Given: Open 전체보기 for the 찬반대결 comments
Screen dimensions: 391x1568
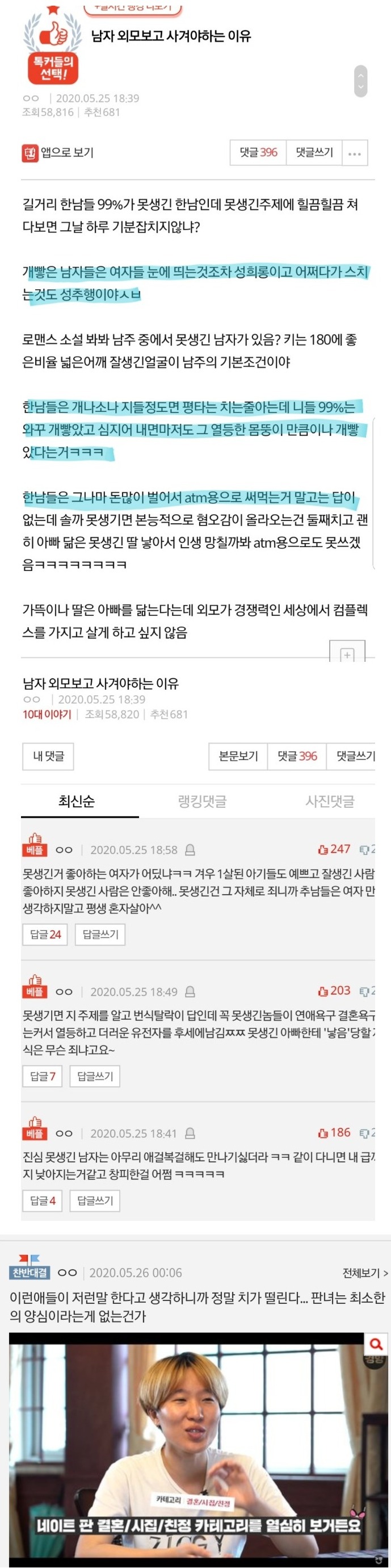Looking at the screenshot, I should tap(364, 1273).
